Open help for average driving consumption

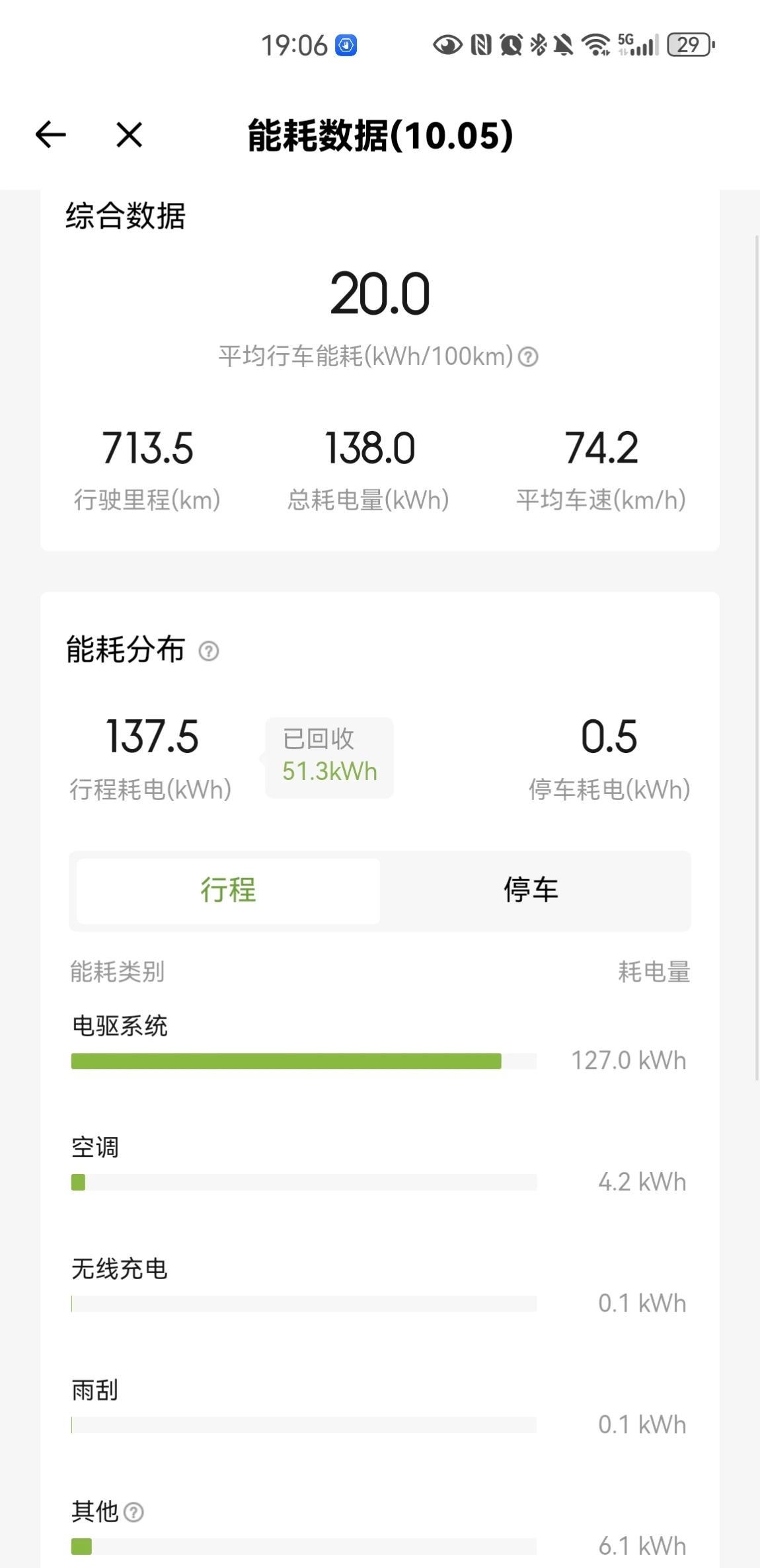point(528,357)
